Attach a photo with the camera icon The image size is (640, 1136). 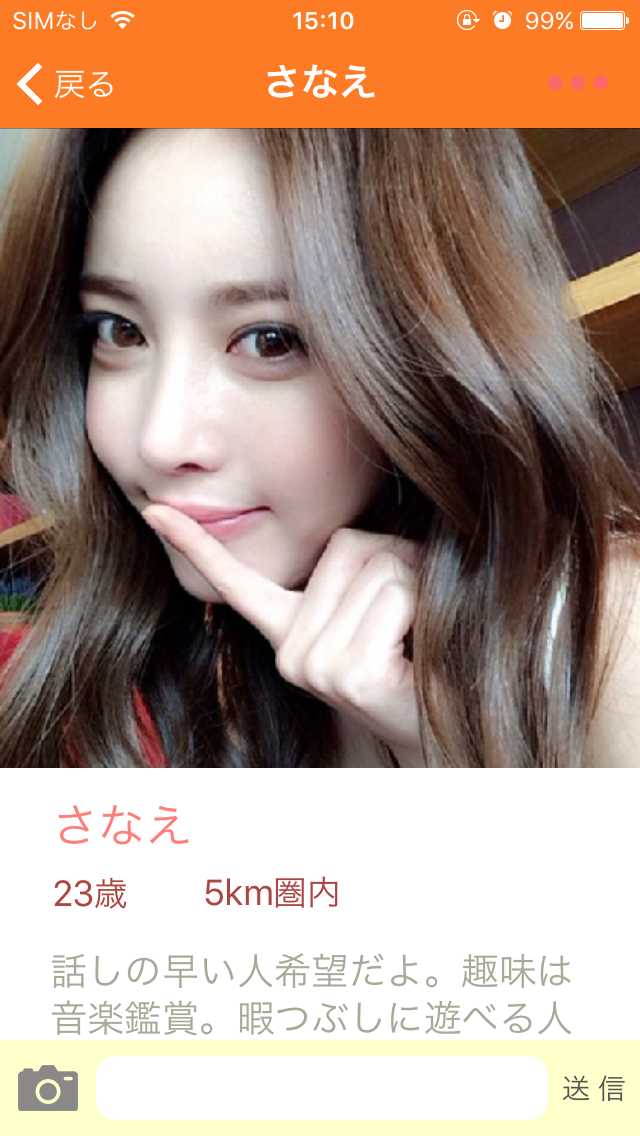47,1088
